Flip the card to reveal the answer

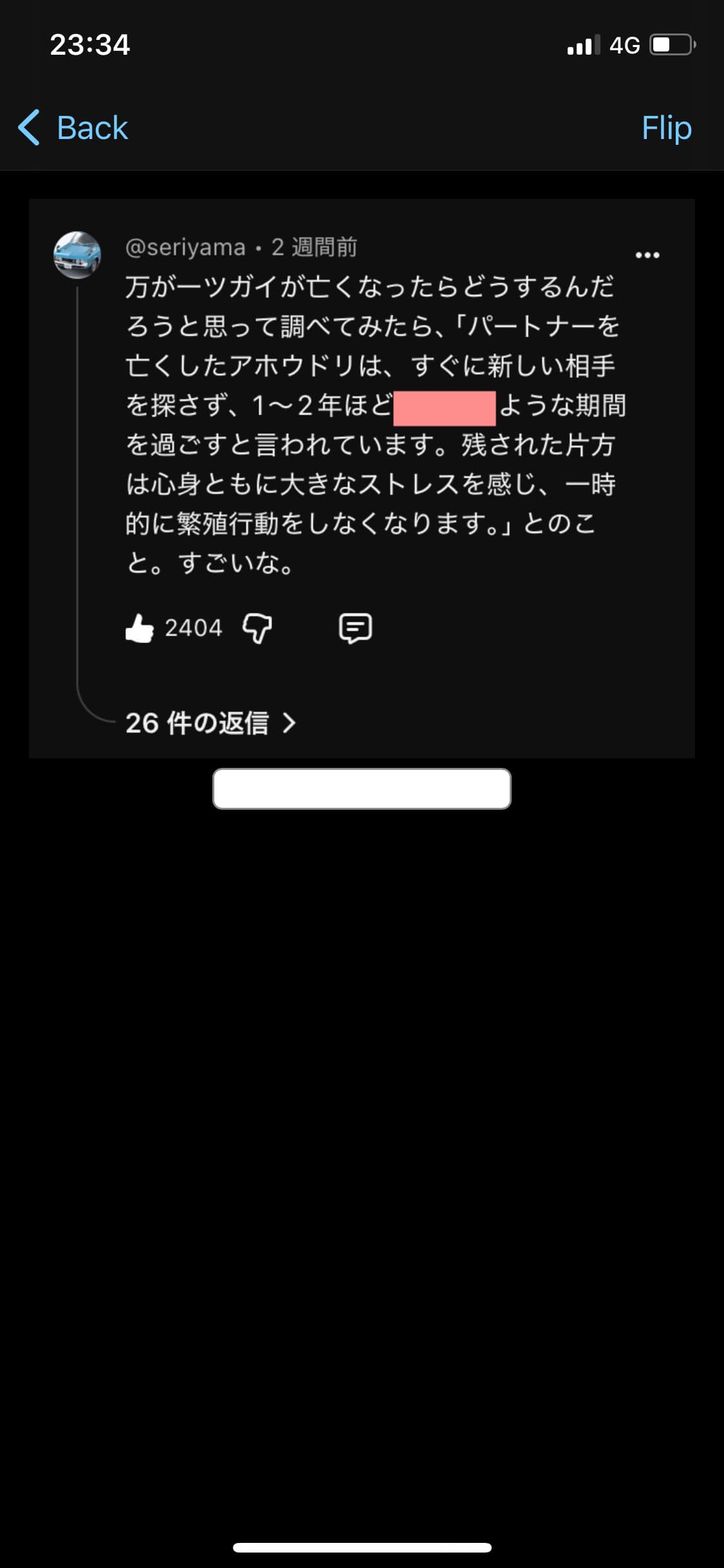point(666,127)
